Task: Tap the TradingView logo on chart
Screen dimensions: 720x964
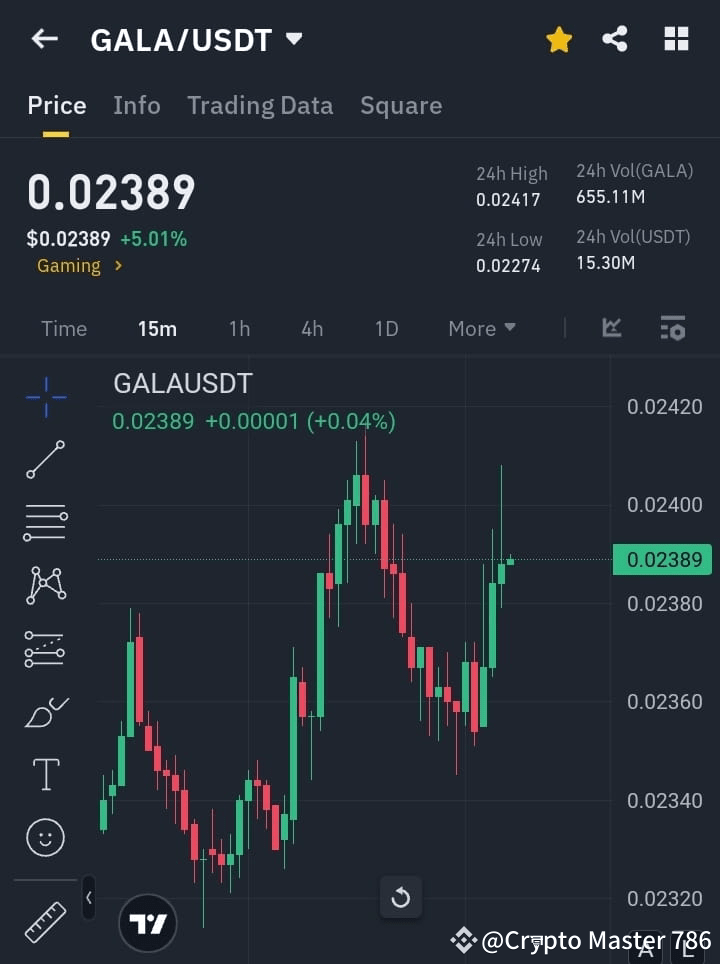Action: [148, 922]
